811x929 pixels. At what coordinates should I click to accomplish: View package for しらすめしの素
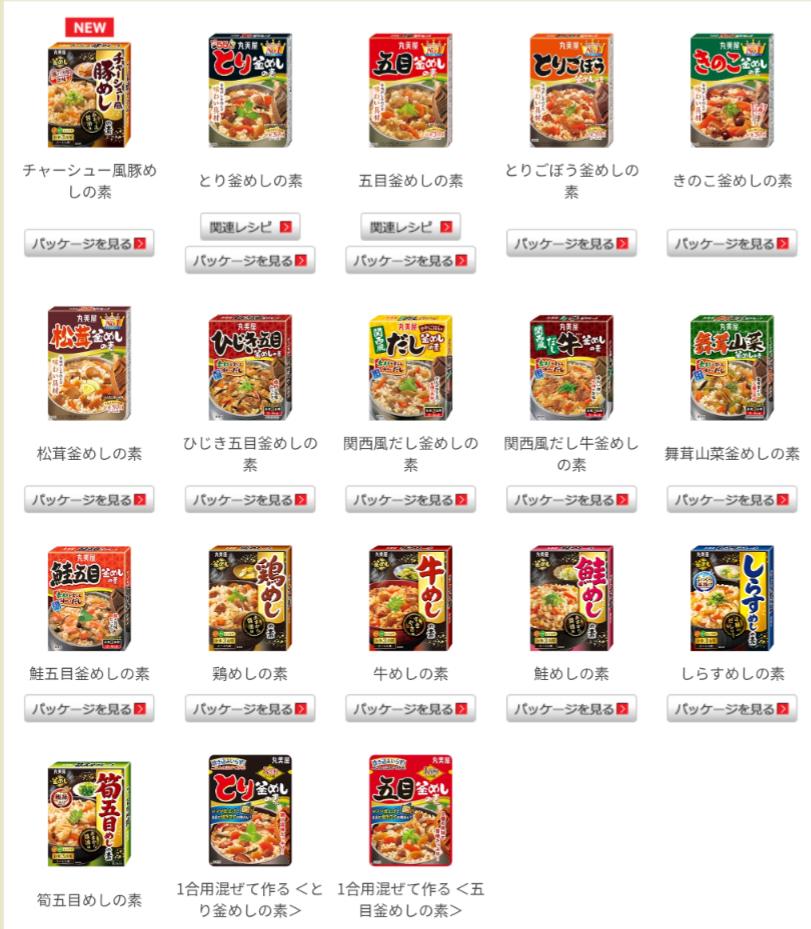coord(732,709)
